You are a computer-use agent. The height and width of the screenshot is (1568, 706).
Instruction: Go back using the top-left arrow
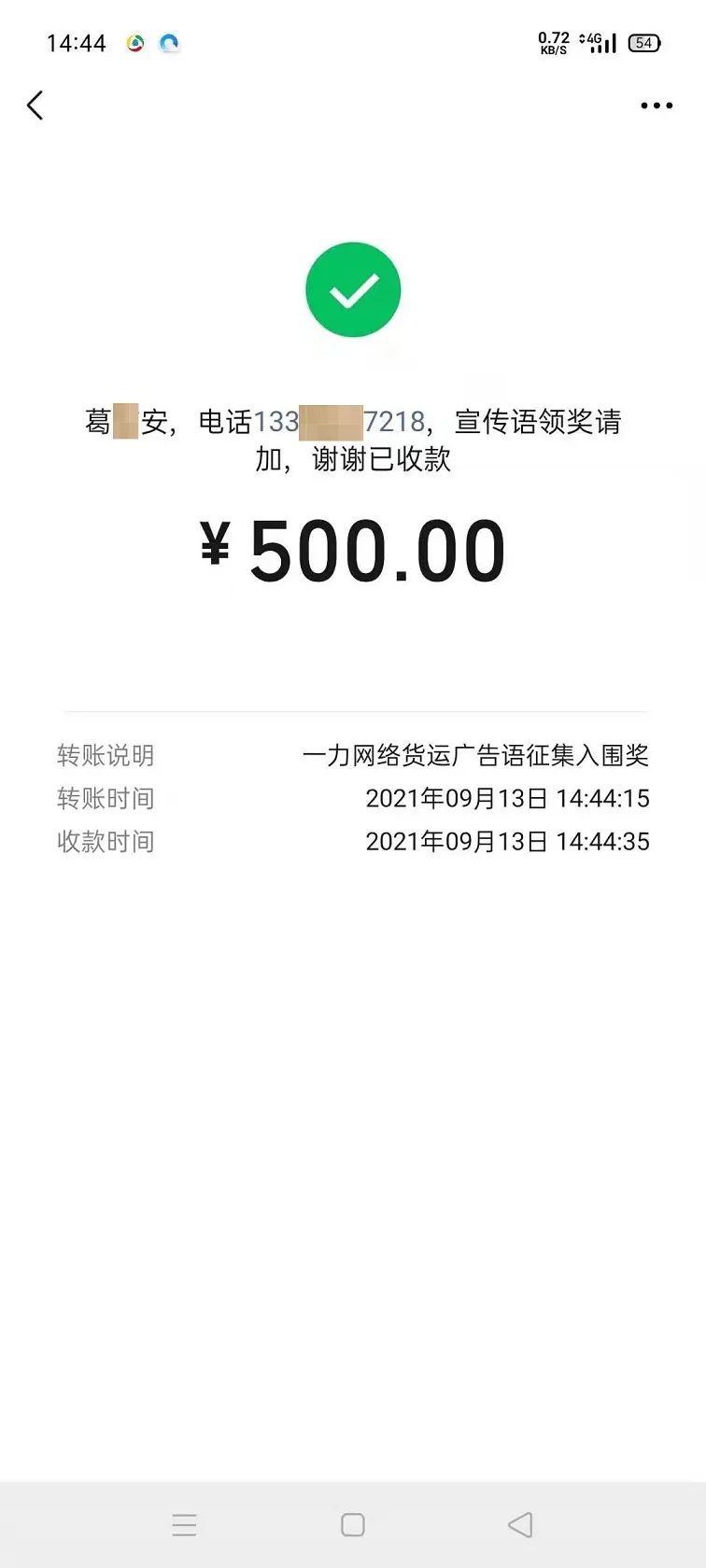[35, 105]
